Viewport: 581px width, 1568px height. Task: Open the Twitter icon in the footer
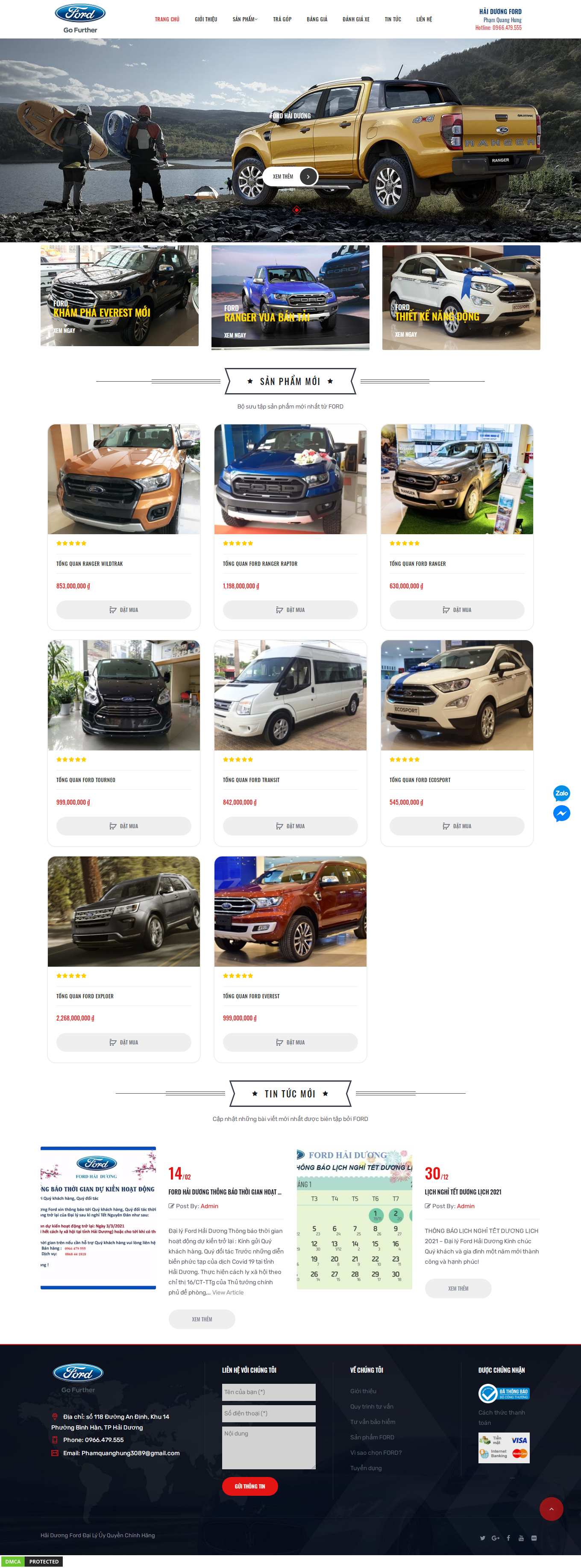482,1538
